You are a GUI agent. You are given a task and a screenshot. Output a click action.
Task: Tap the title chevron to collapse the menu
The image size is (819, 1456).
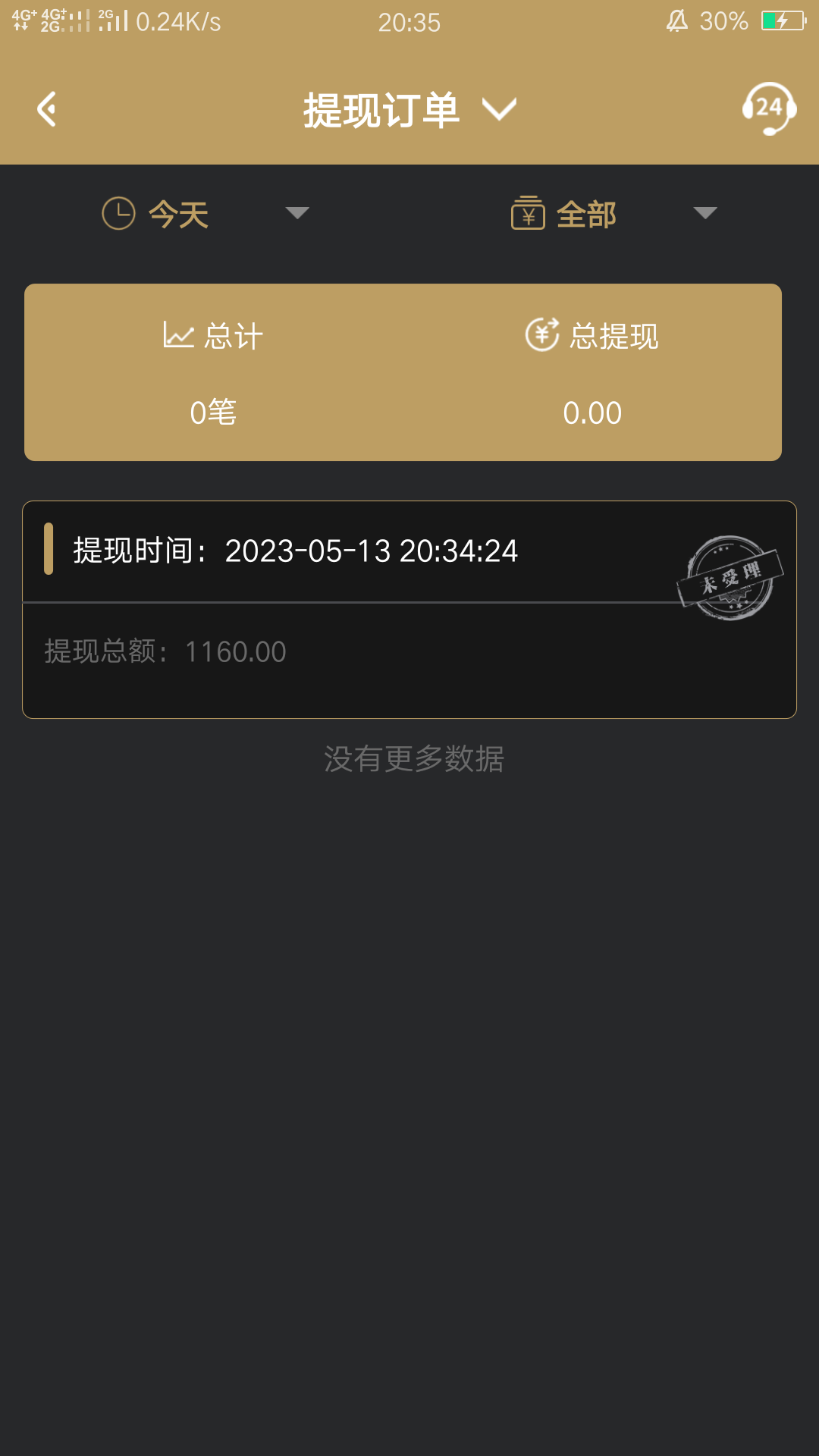[x=499, y=111]
